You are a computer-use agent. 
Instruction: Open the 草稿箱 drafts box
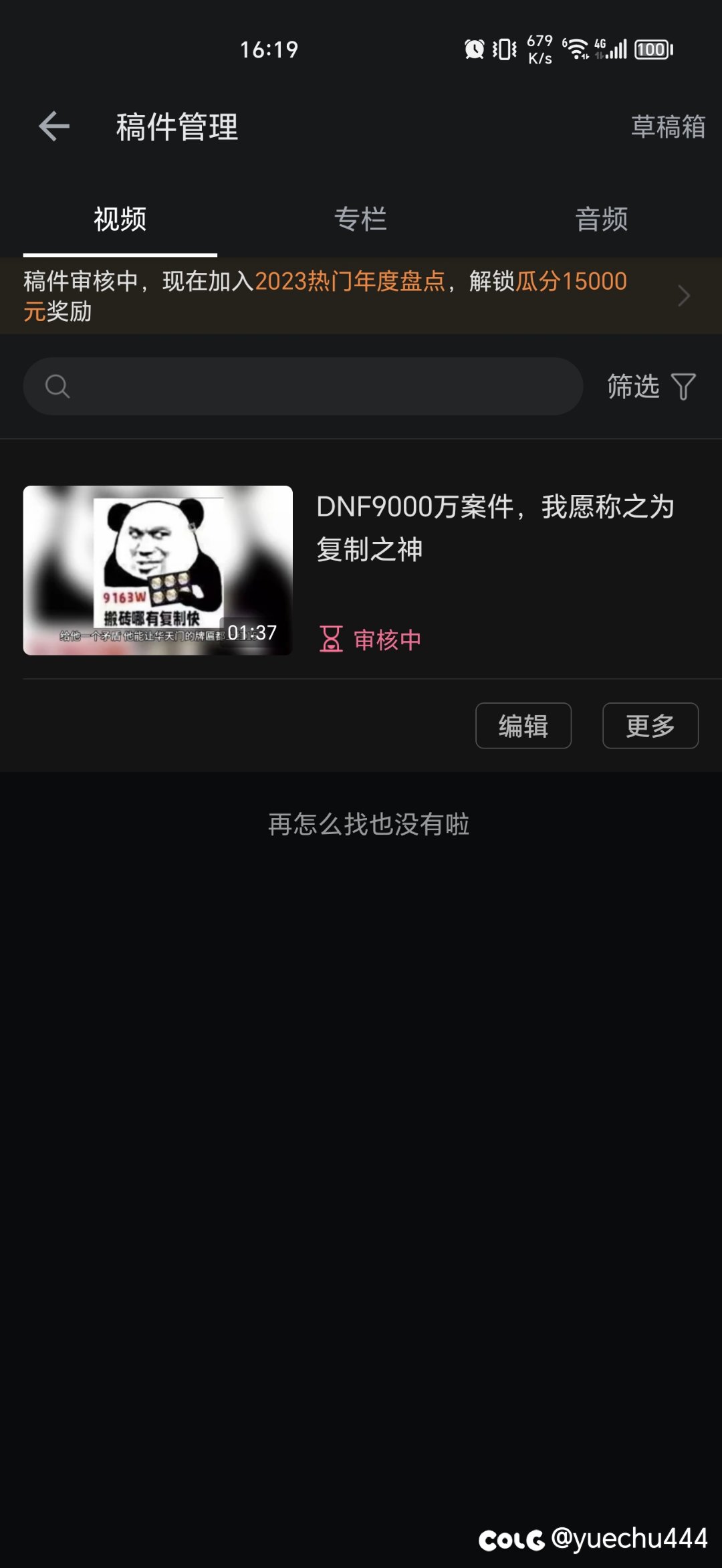(668, 126)
